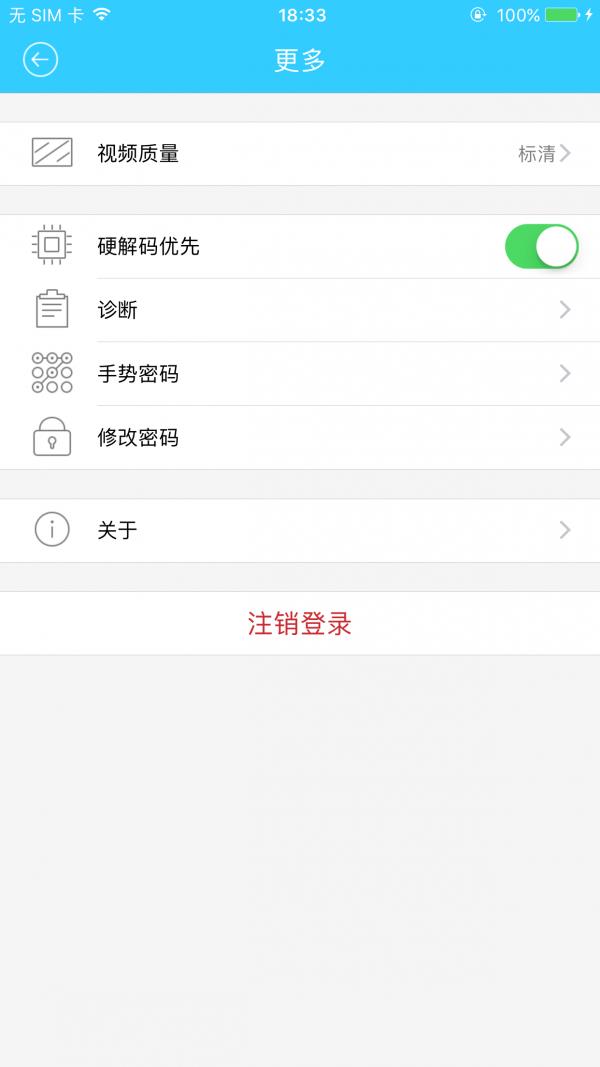Toggle the 硬解码优先 switch off

pos(541,246)
